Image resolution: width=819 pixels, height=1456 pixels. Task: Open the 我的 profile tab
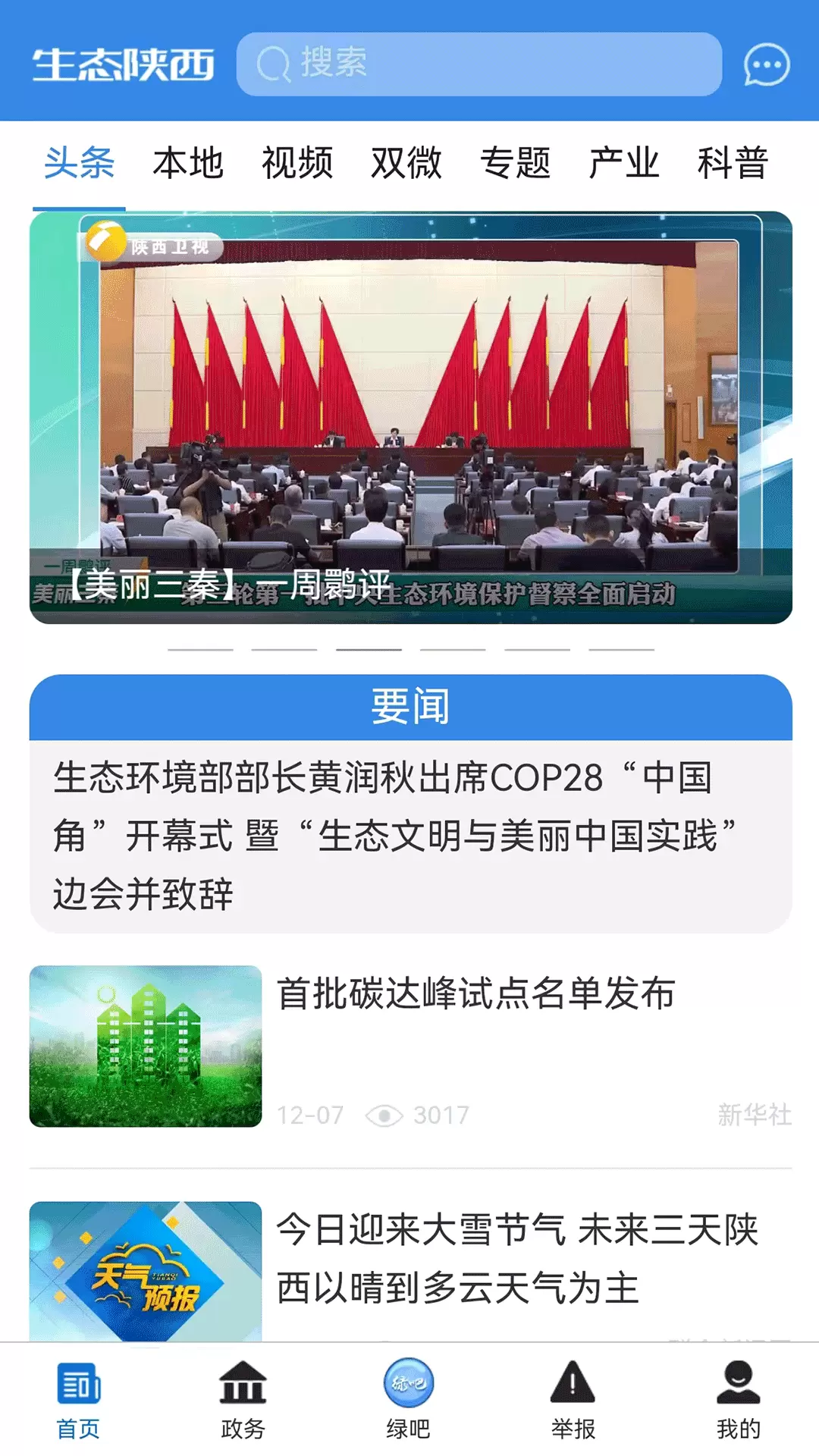pyautogui.click(x=738, y=1401)
